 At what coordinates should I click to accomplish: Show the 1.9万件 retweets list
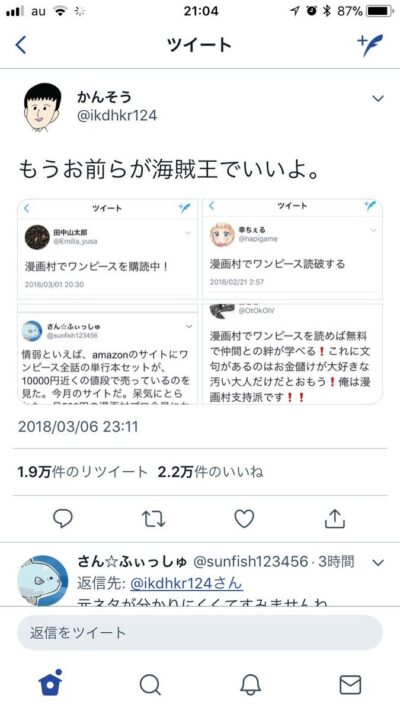pos(83,472)
